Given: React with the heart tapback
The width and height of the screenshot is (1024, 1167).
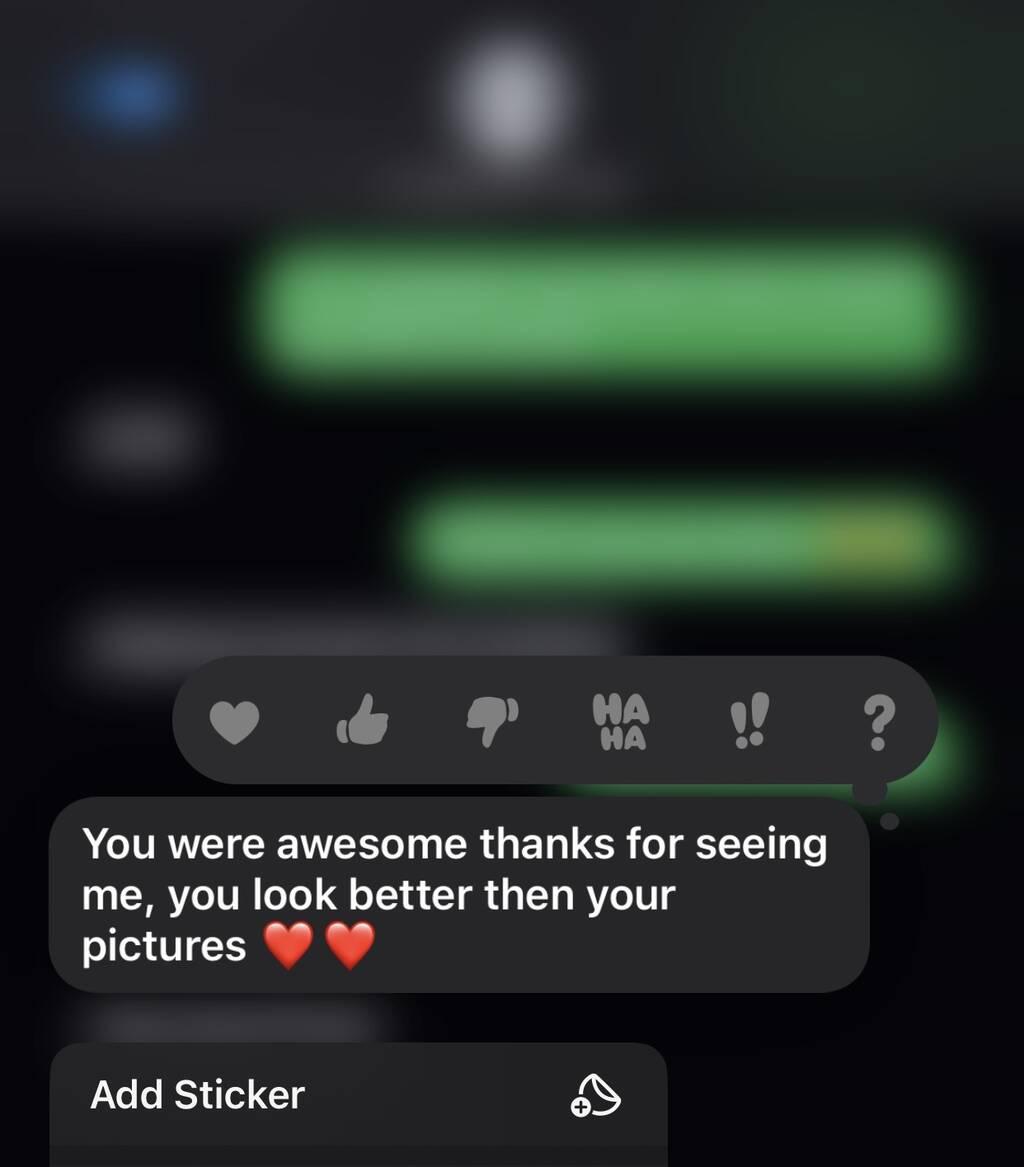Looking at the screenshot, I should tap(234, 721).
